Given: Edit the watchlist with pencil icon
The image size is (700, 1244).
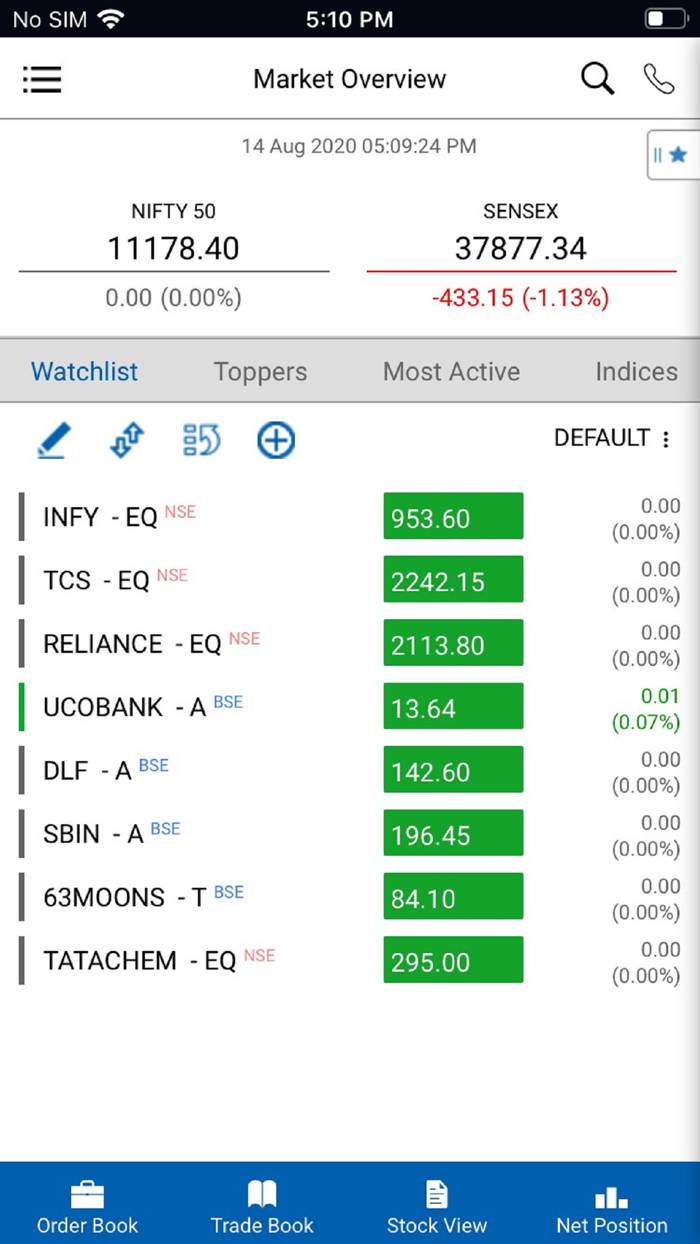Looking at the screenshot, I should pos(53,440).
